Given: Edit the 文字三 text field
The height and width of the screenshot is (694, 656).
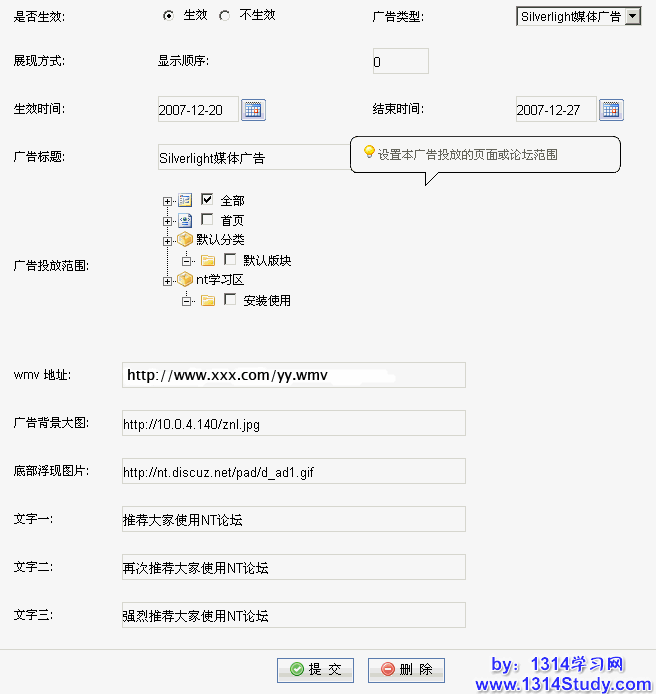Looking at the screenshot, I should [x=293, y=615].
